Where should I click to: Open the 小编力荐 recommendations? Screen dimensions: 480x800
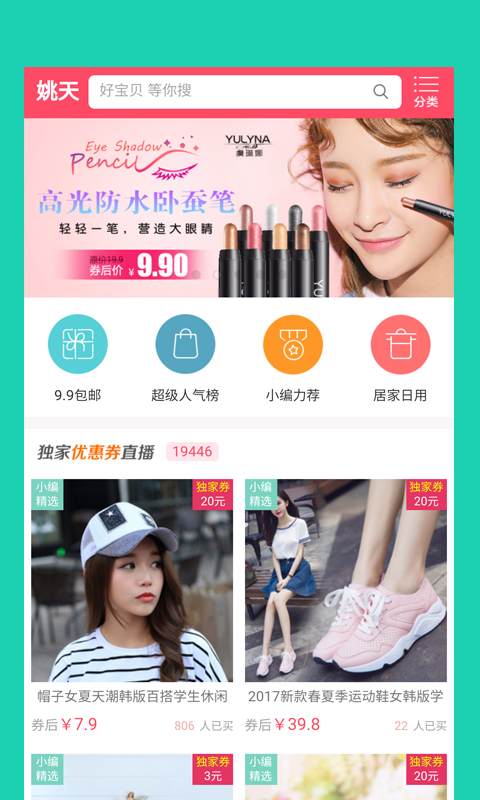point(293,358)
